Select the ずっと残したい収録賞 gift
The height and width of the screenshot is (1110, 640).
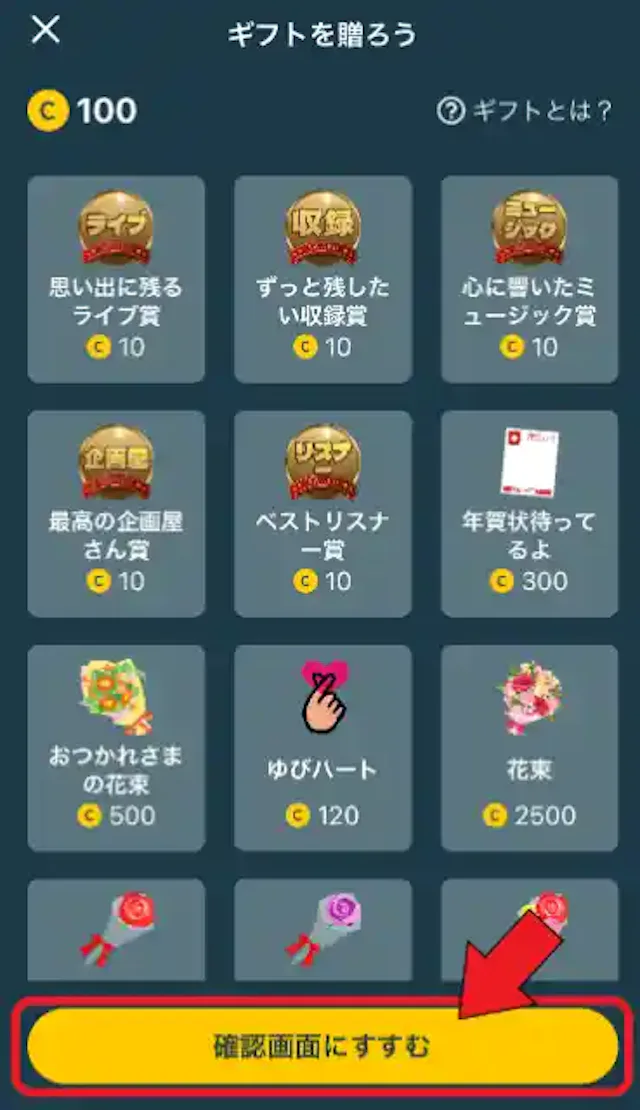(323, 279)
